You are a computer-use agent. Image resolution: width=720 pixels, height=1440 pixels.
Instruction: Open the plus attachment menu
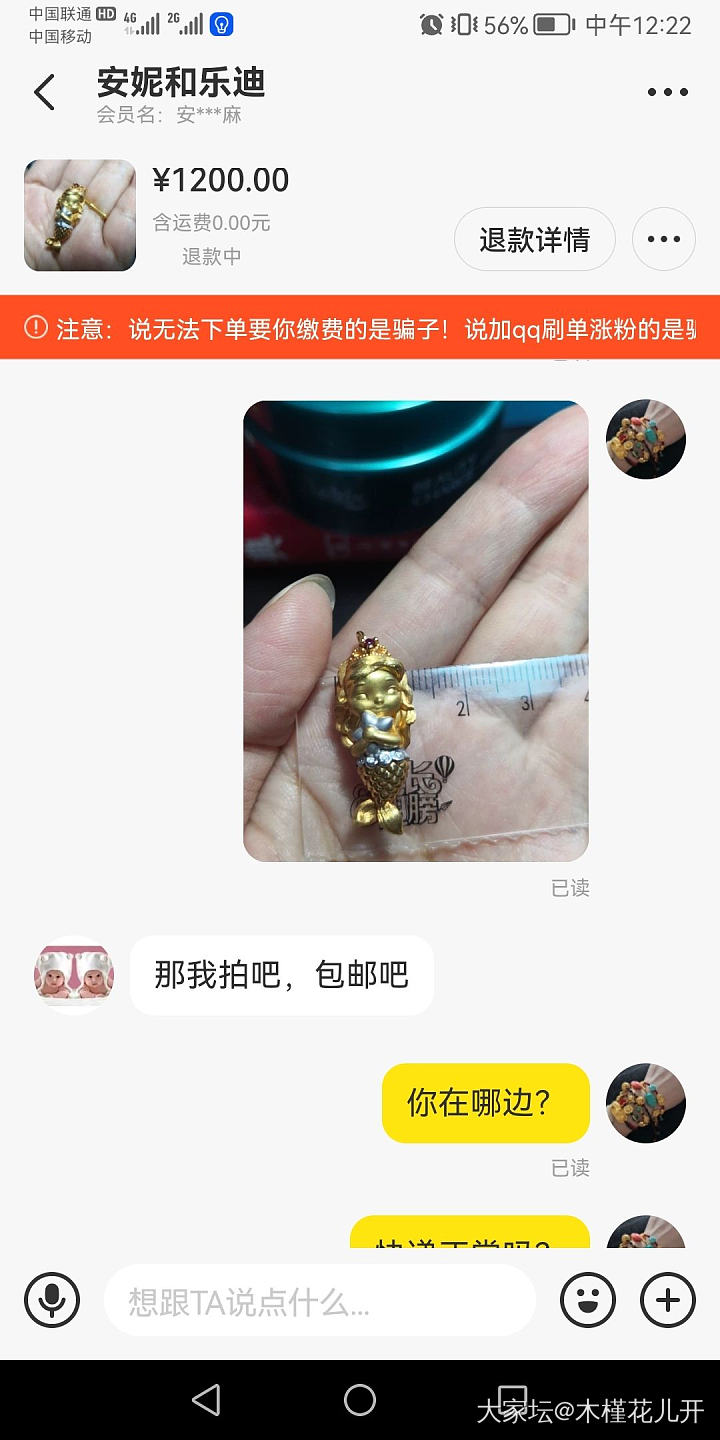click(667, 1300)
